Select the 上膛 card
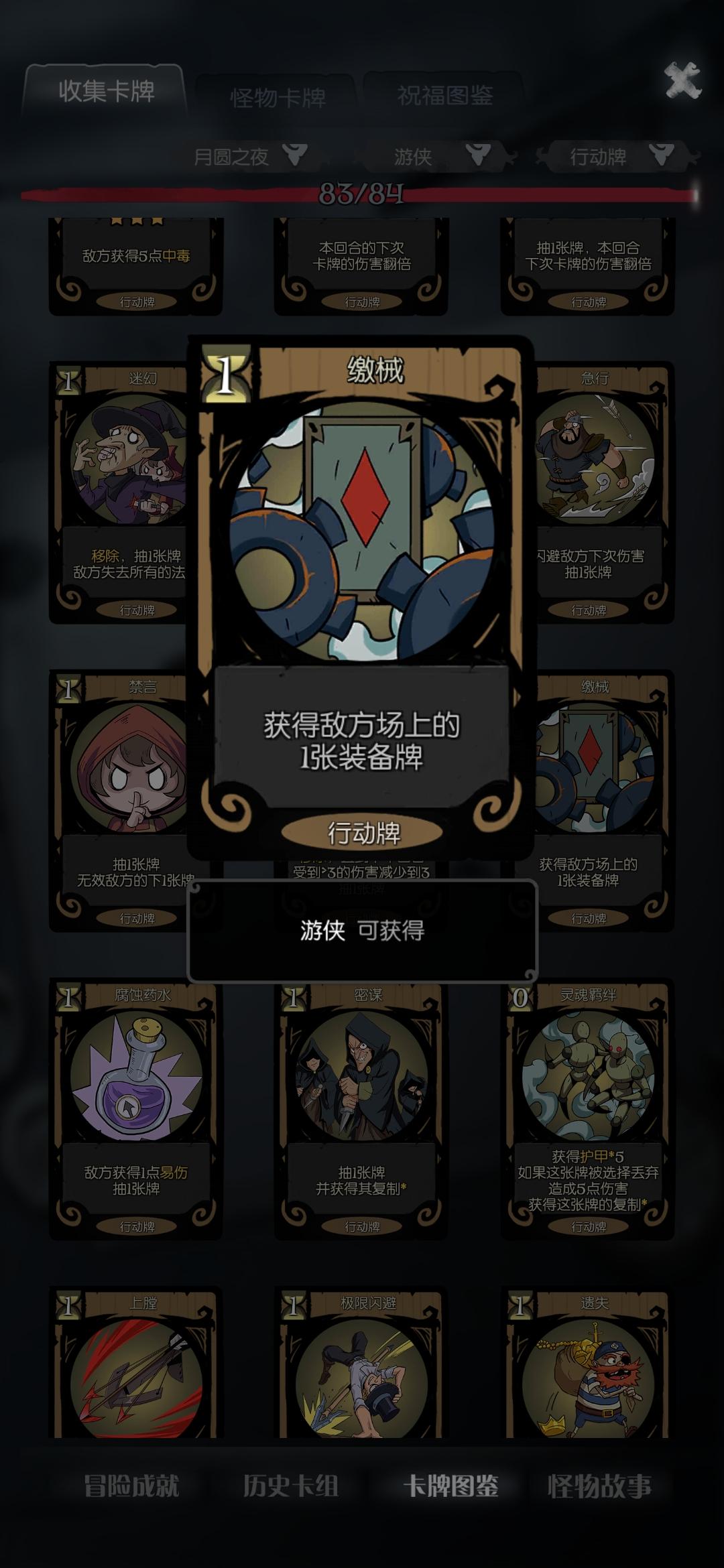The image size is (724, 1568). click(x=136, y=1367)
